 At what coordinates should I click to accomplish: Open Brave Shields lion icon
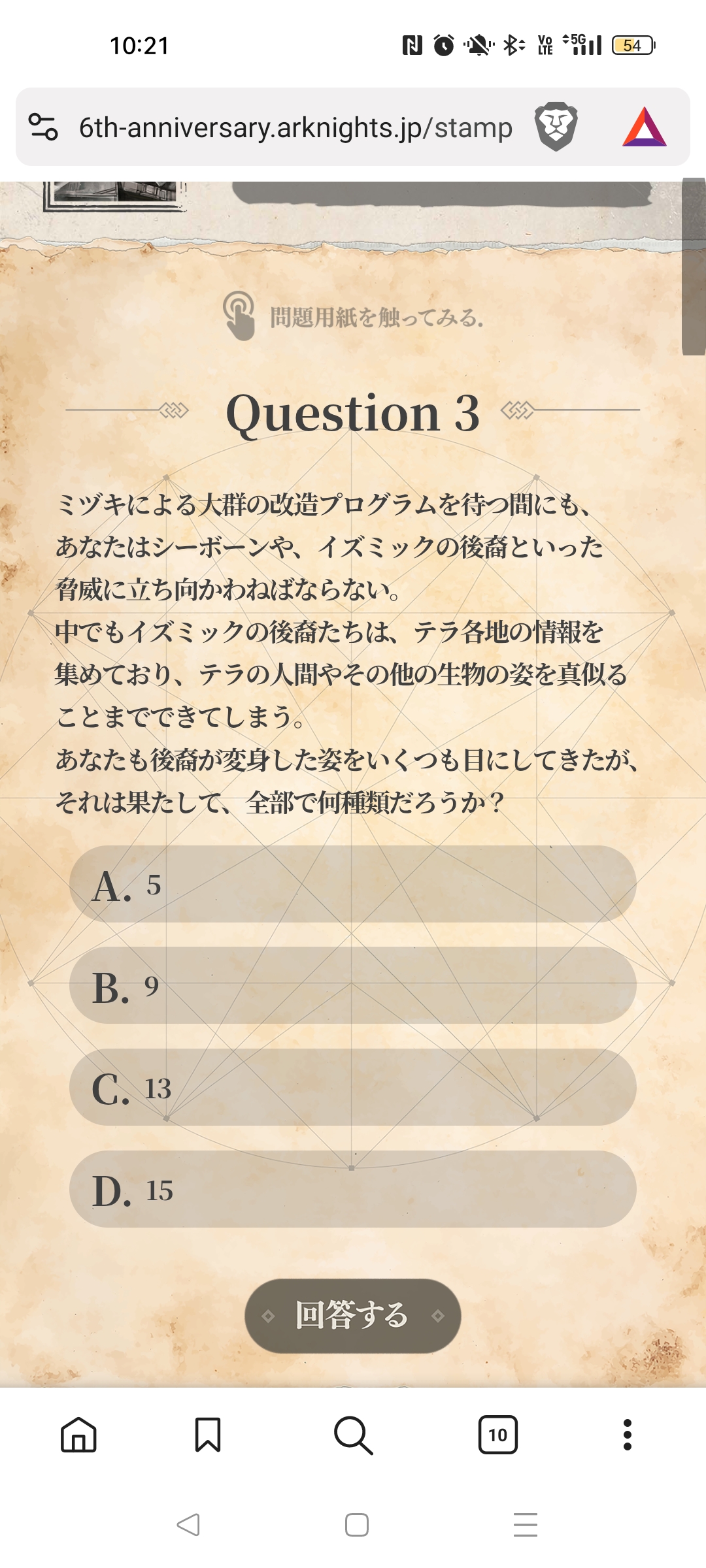556,127
